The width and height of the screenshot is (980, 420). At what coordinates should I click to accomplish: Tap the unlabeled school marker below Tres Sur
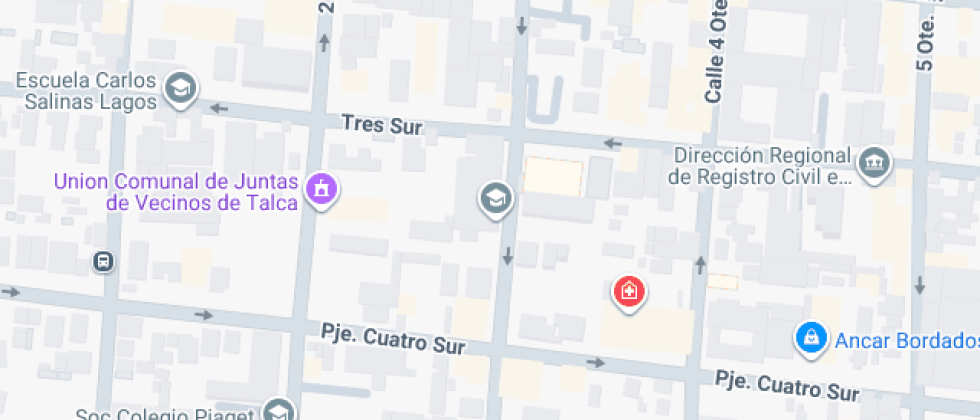pyautogui.click(x=495, y=199)
